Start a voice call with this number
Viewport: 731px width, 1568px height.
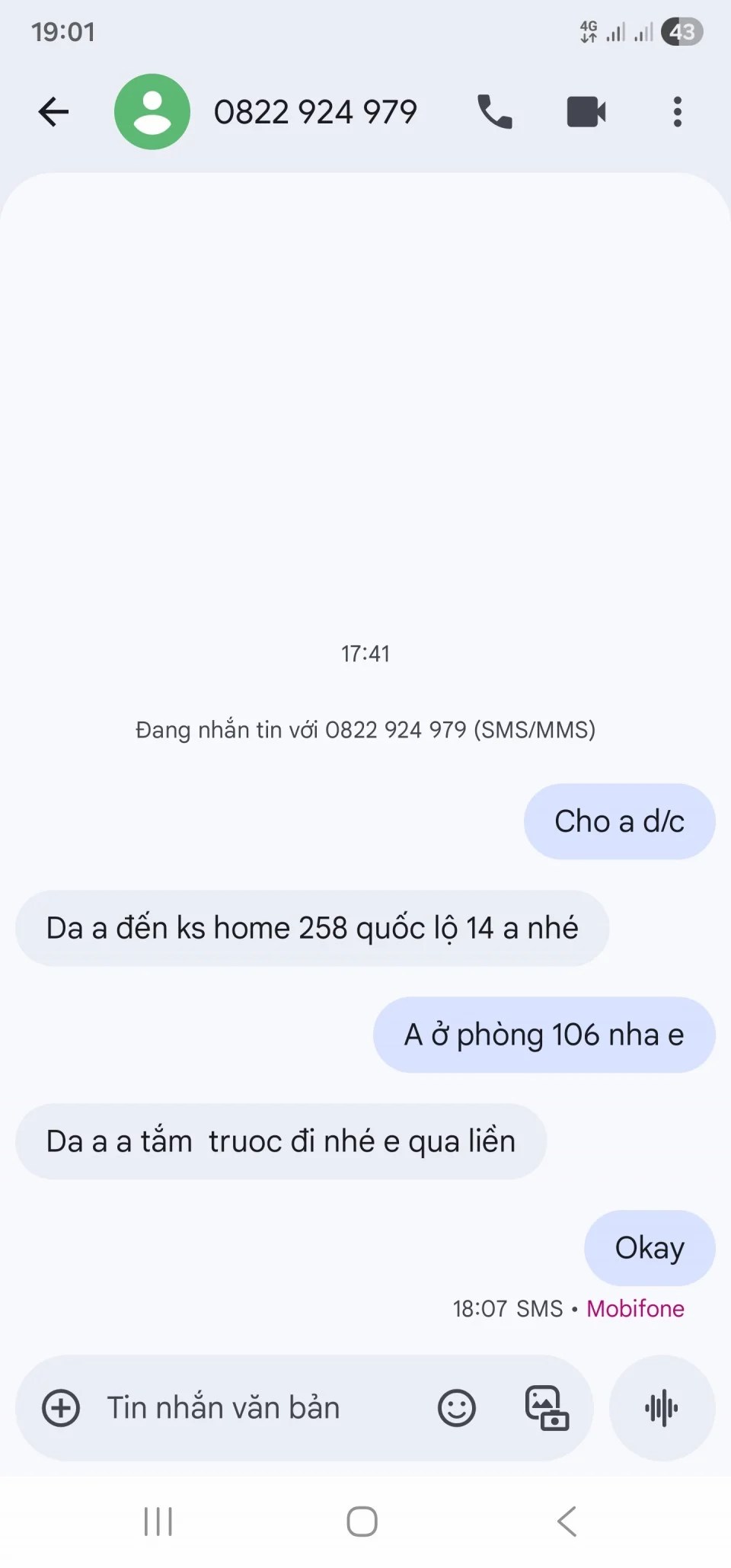tap(494, 112)
